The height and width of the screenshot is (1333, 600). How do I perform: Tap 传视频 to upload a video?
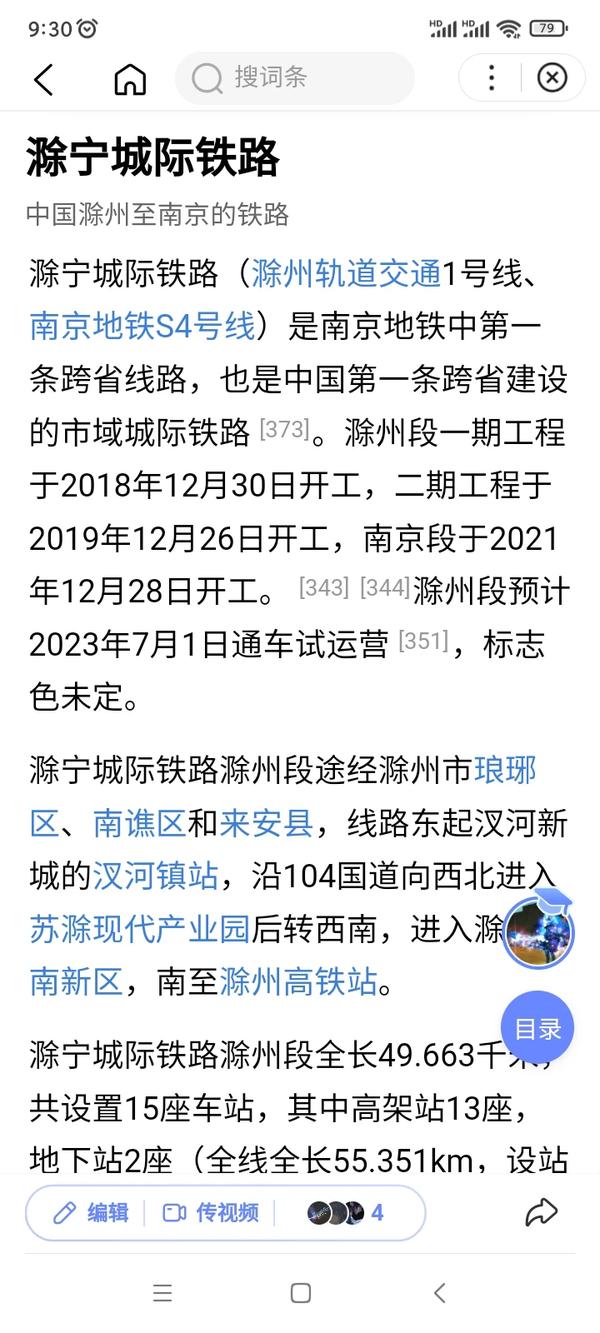pyautogui.click(x=211, y=1213)
